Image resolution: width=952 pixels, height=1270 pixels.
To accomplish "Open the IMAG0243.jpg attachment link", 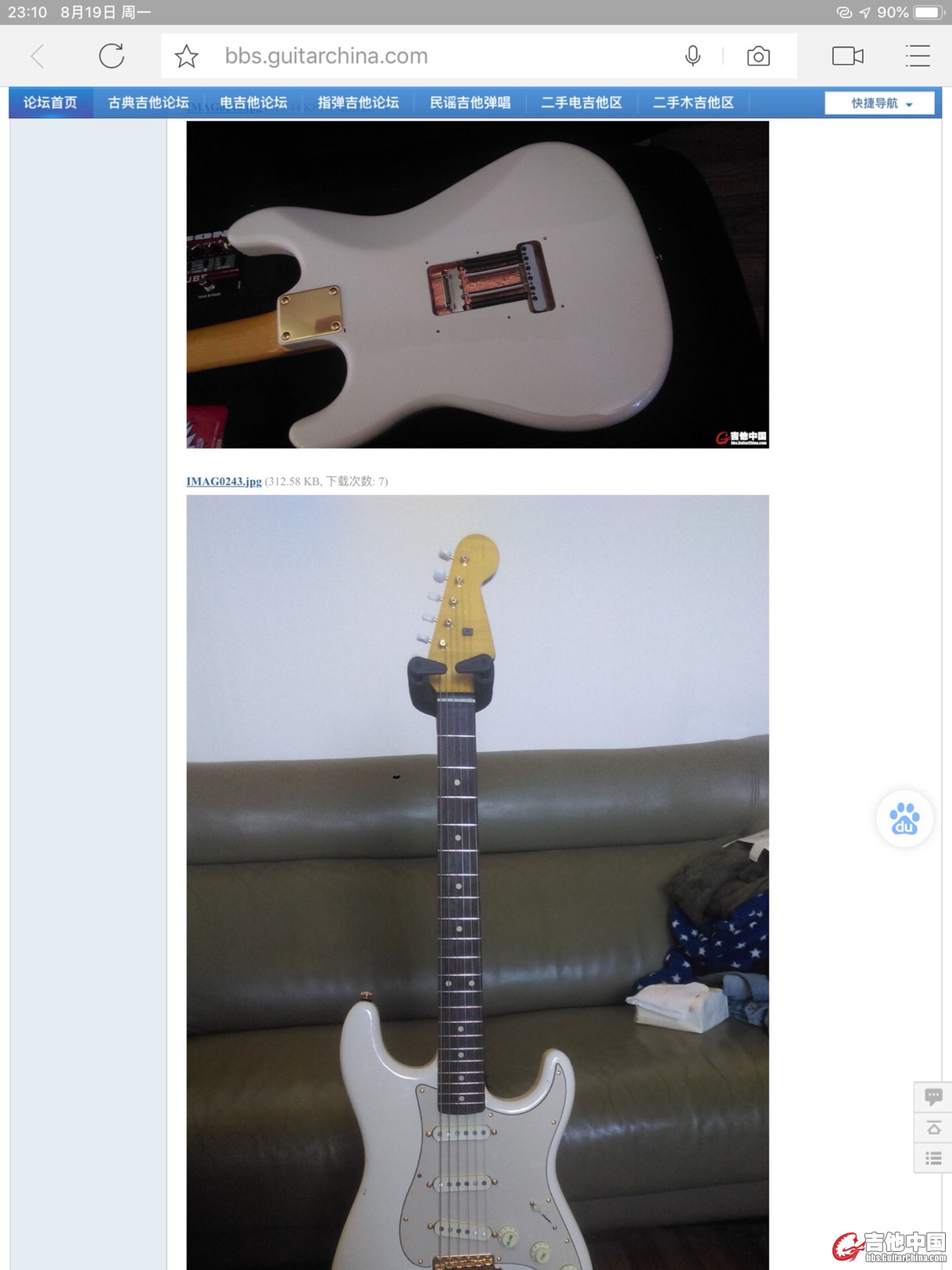I will coord(224,481).
